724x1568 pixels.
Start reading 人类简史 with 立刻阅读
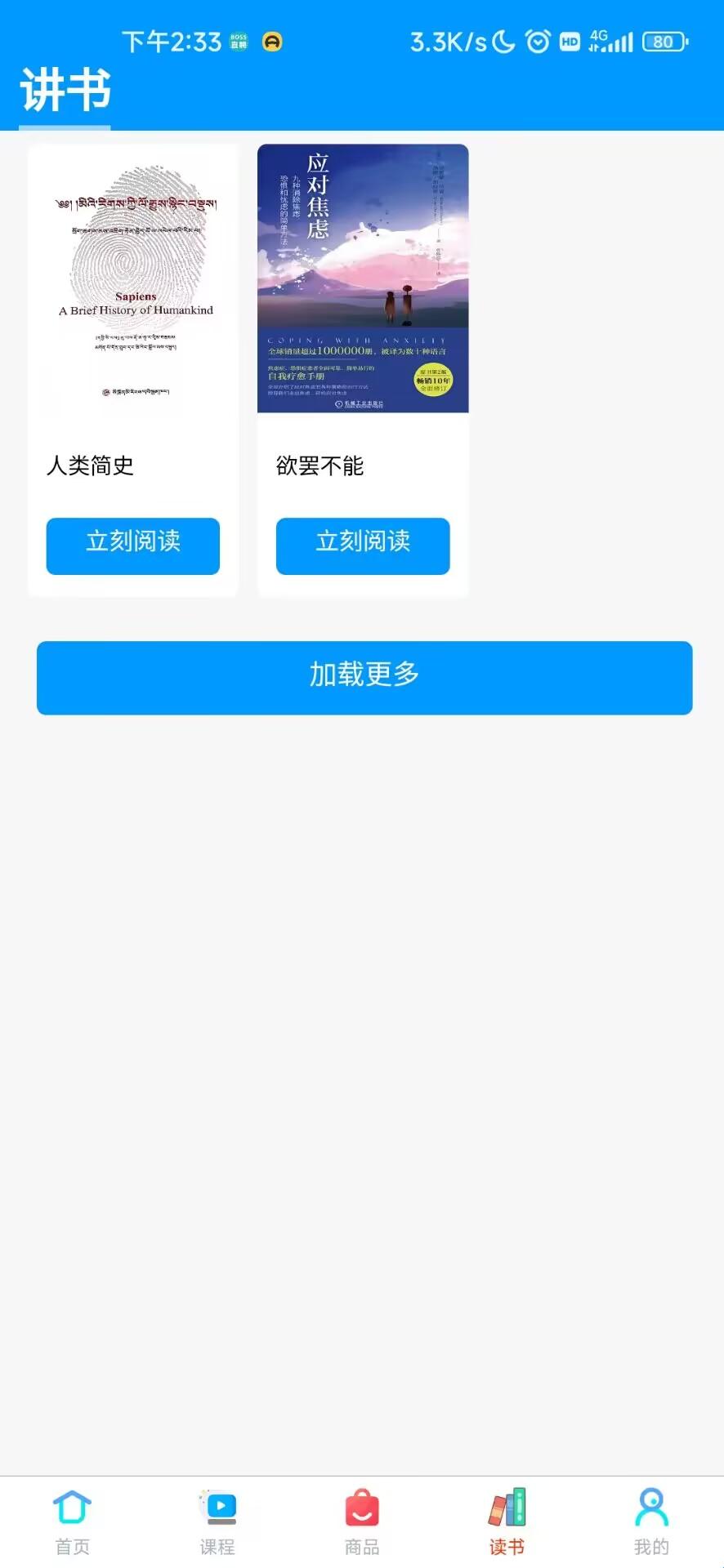[x=133, y=546]
